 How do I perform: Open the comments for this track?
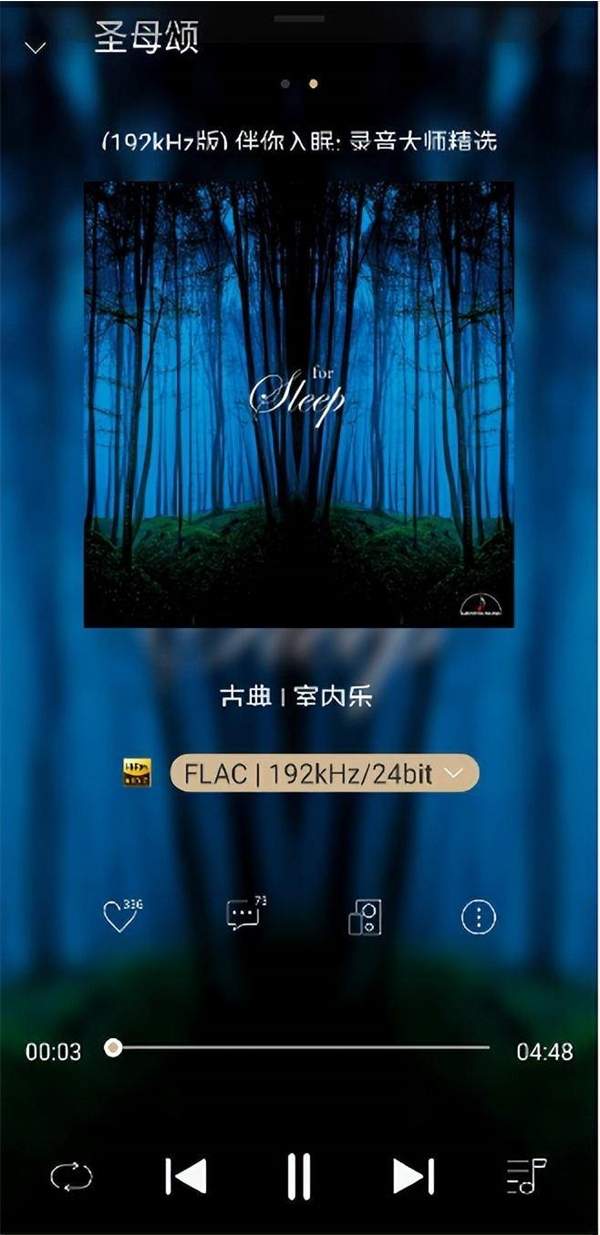(x=242, y=915)
